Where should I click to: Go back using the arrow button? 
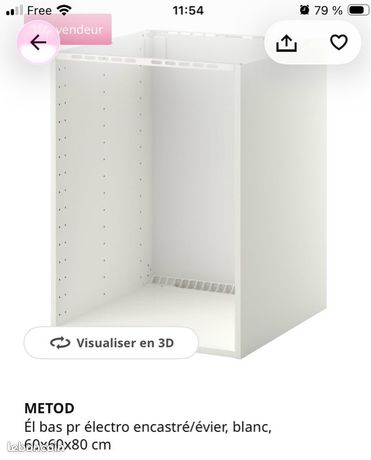[38, 42]
